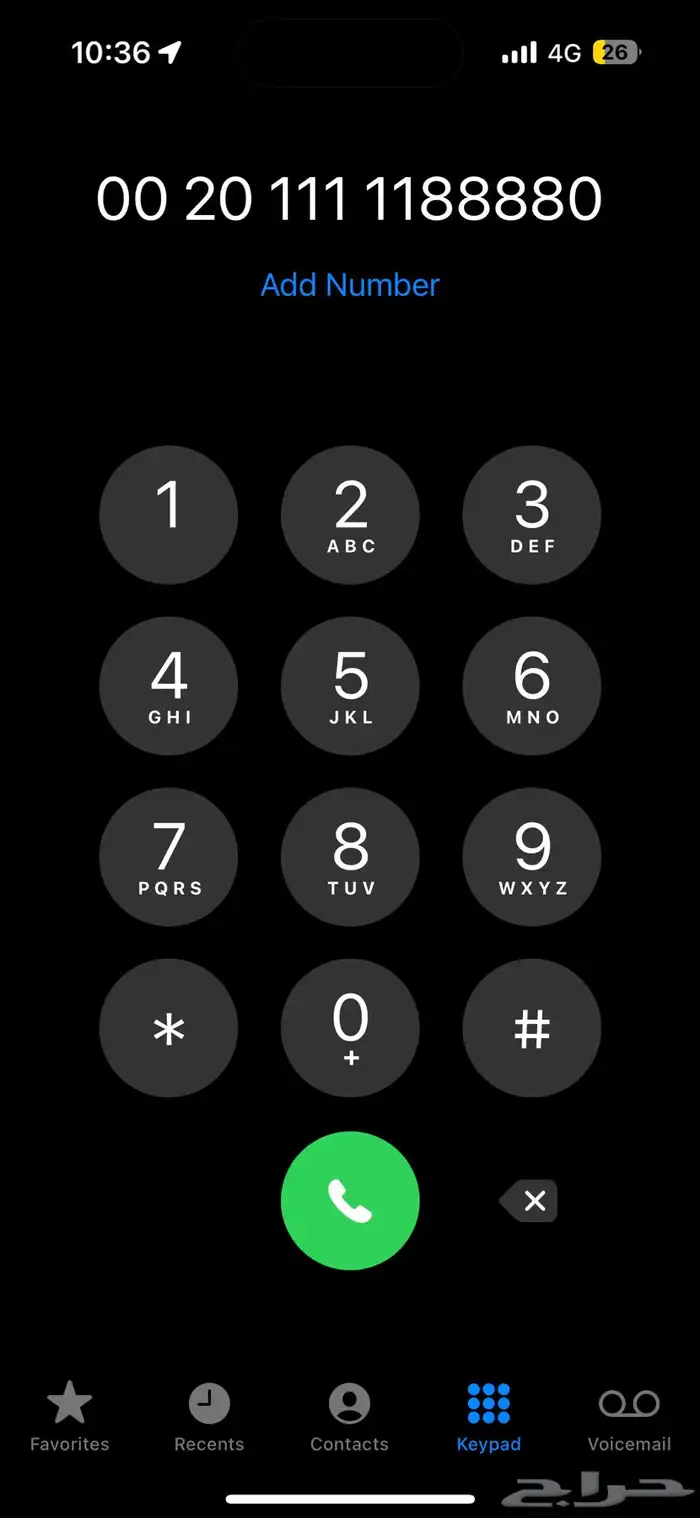Tap the 6 MNO key
The width and height of the screenshot is (700, 1518).
(x=531, y=686)
